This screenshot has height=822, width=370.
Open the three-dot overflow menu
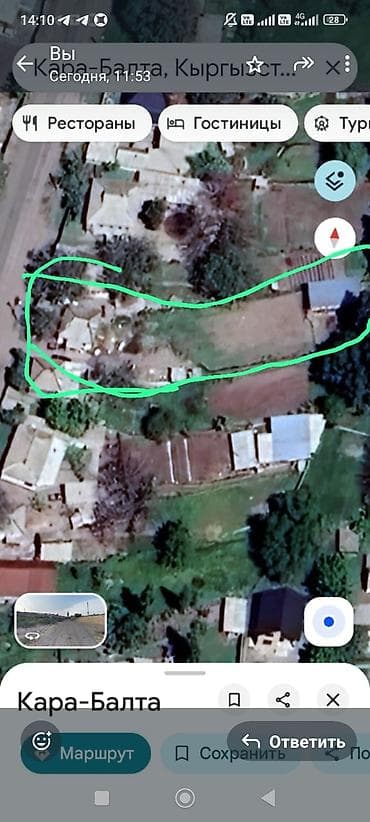point(347,65)
